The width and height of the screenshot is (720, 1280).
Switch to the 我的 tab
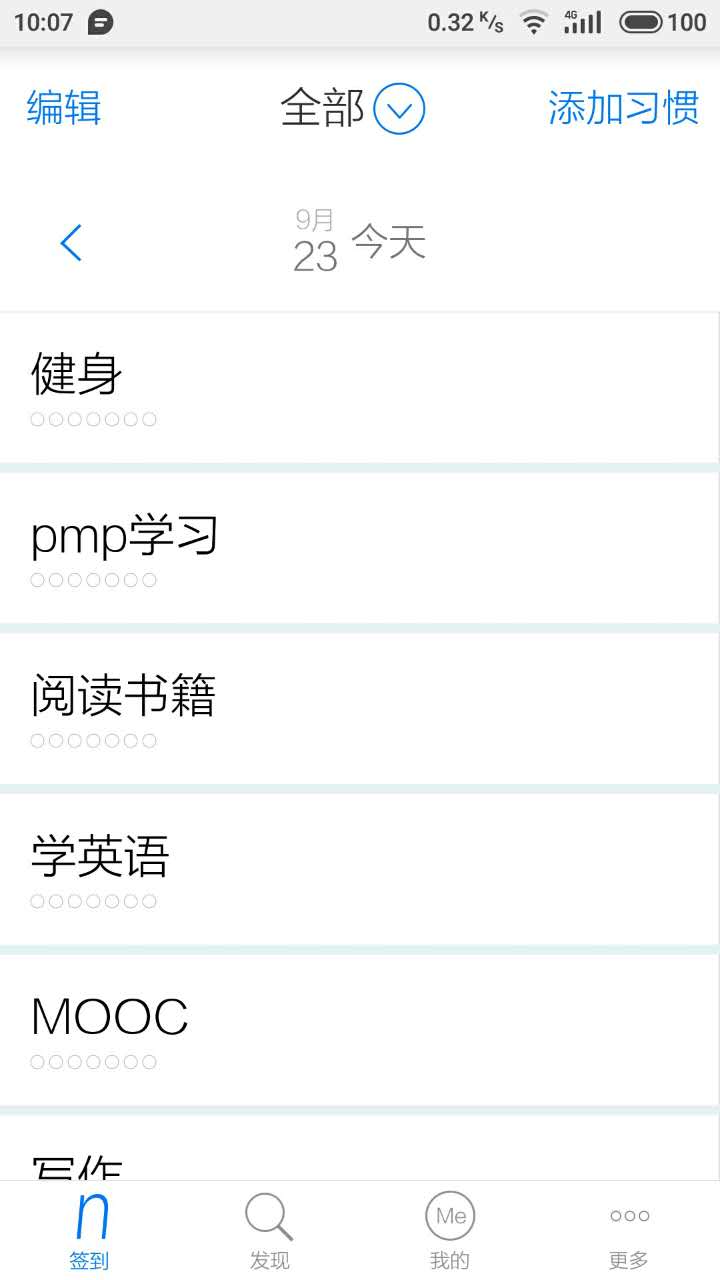pyautogui.click(x=449, y=1231)
